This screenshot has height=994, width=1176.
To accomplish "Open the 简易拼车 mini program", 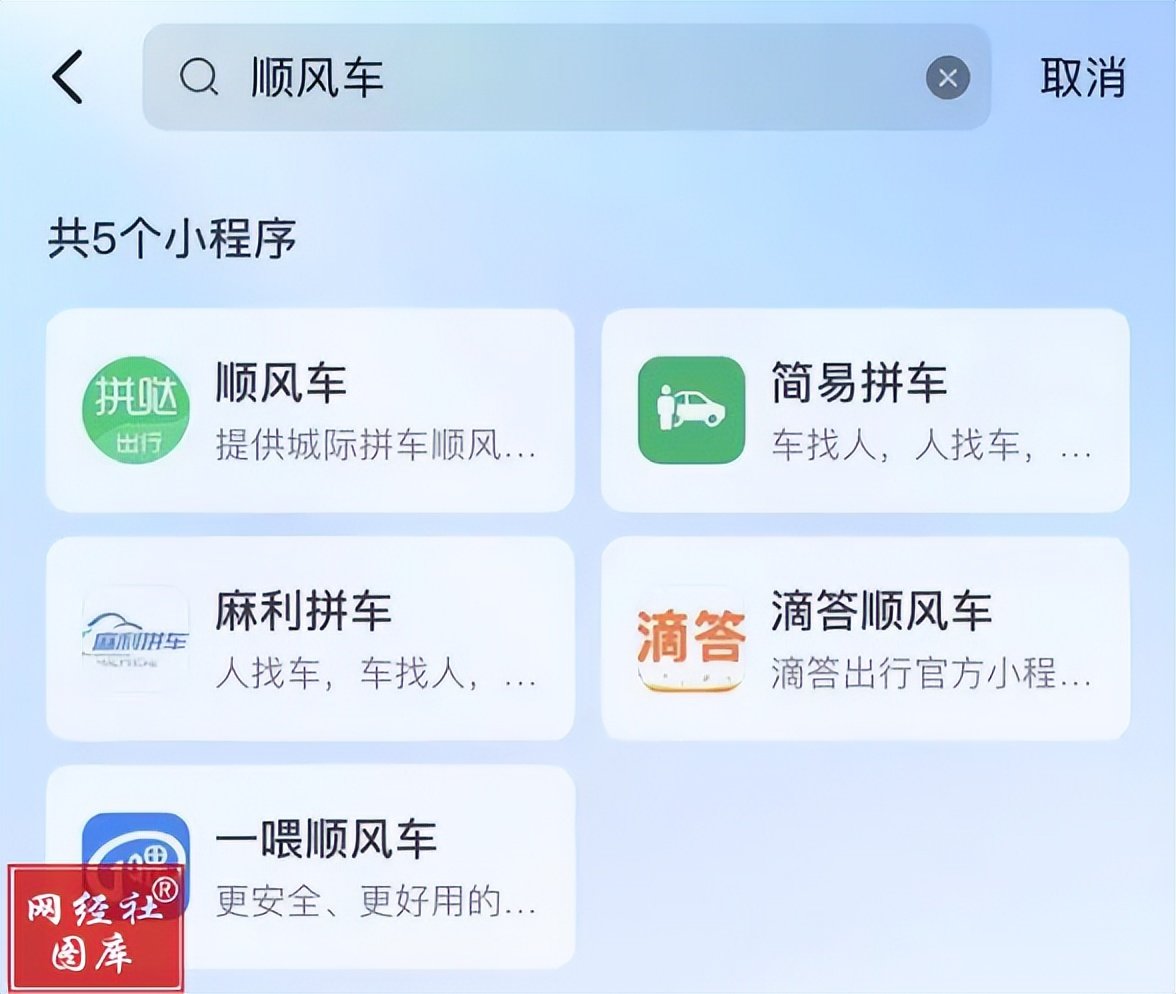I will click(866, 411).
